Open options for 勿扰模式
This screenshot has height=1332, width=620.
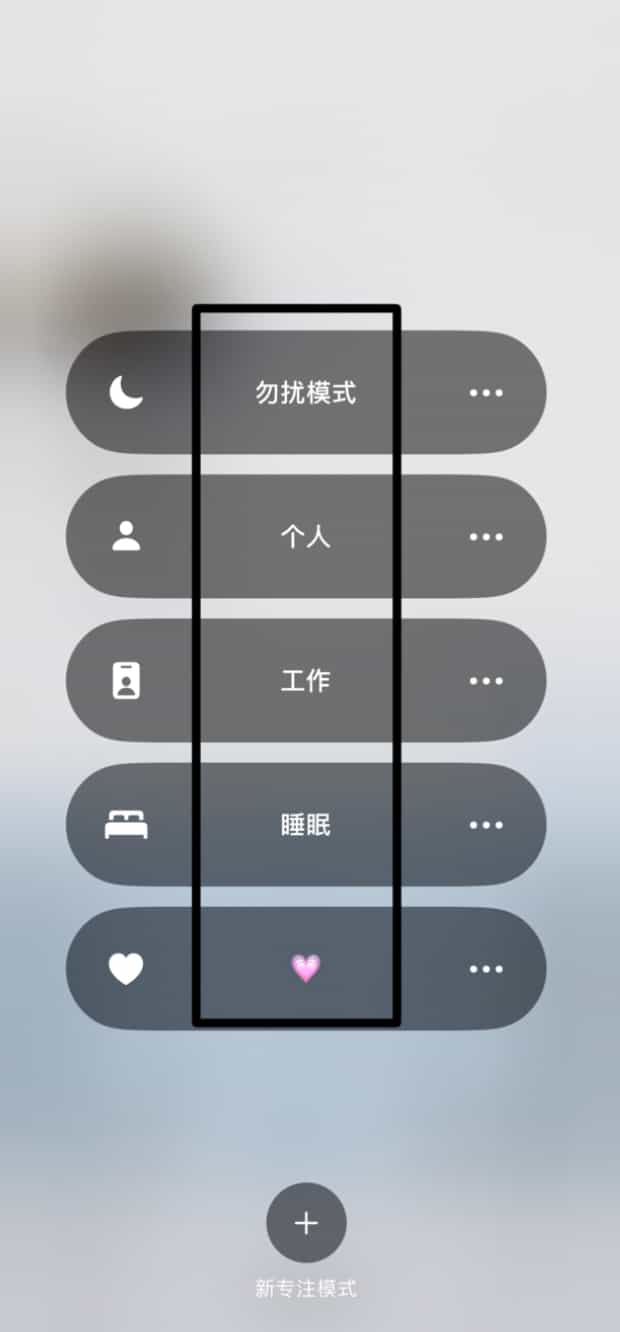pyautogui.click(x=486, y=393)
